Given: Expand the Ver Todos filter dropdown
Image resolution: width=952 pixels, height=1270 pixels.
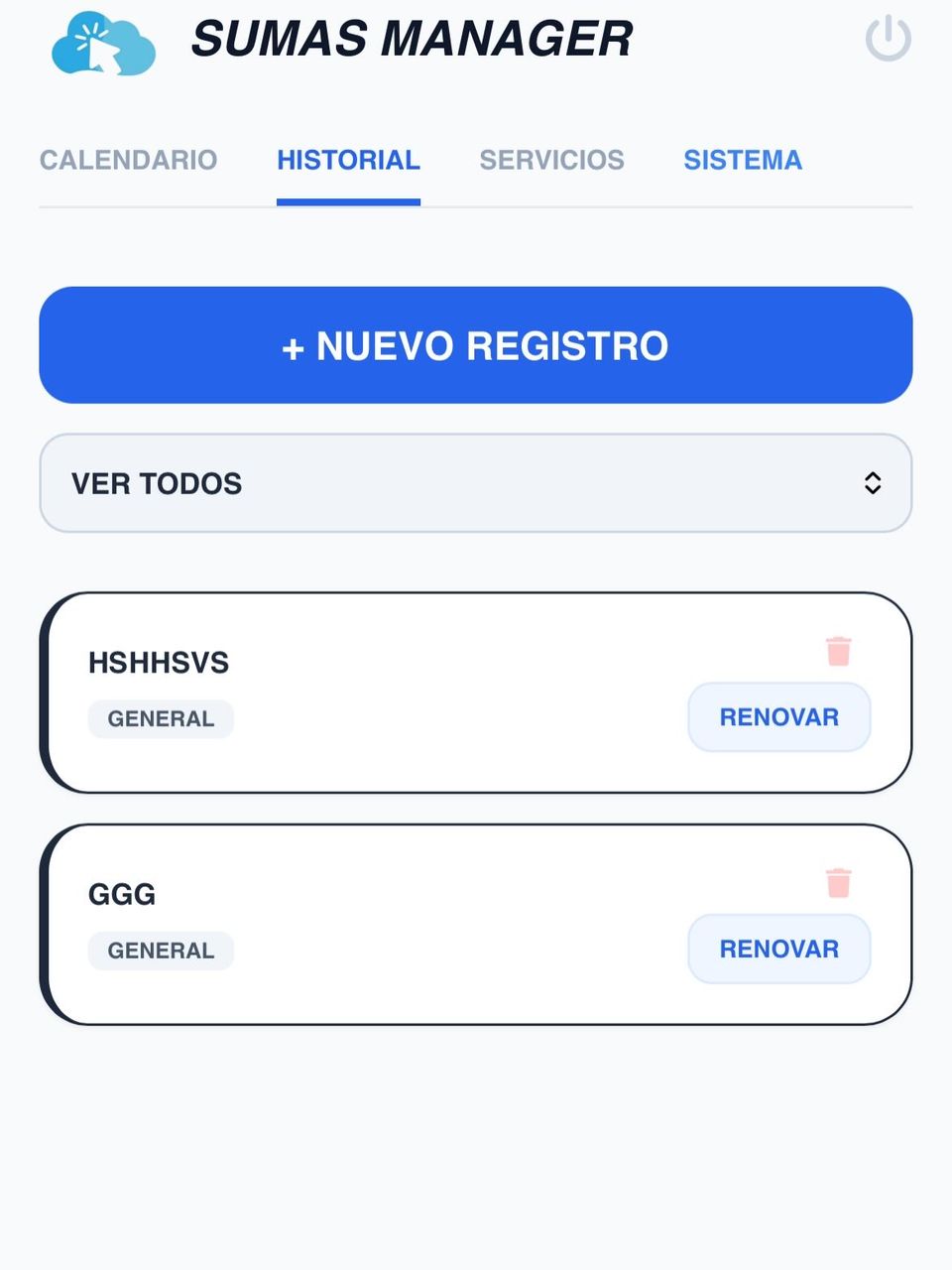Looking at the screenshot, I should click(x=476, y=483).
